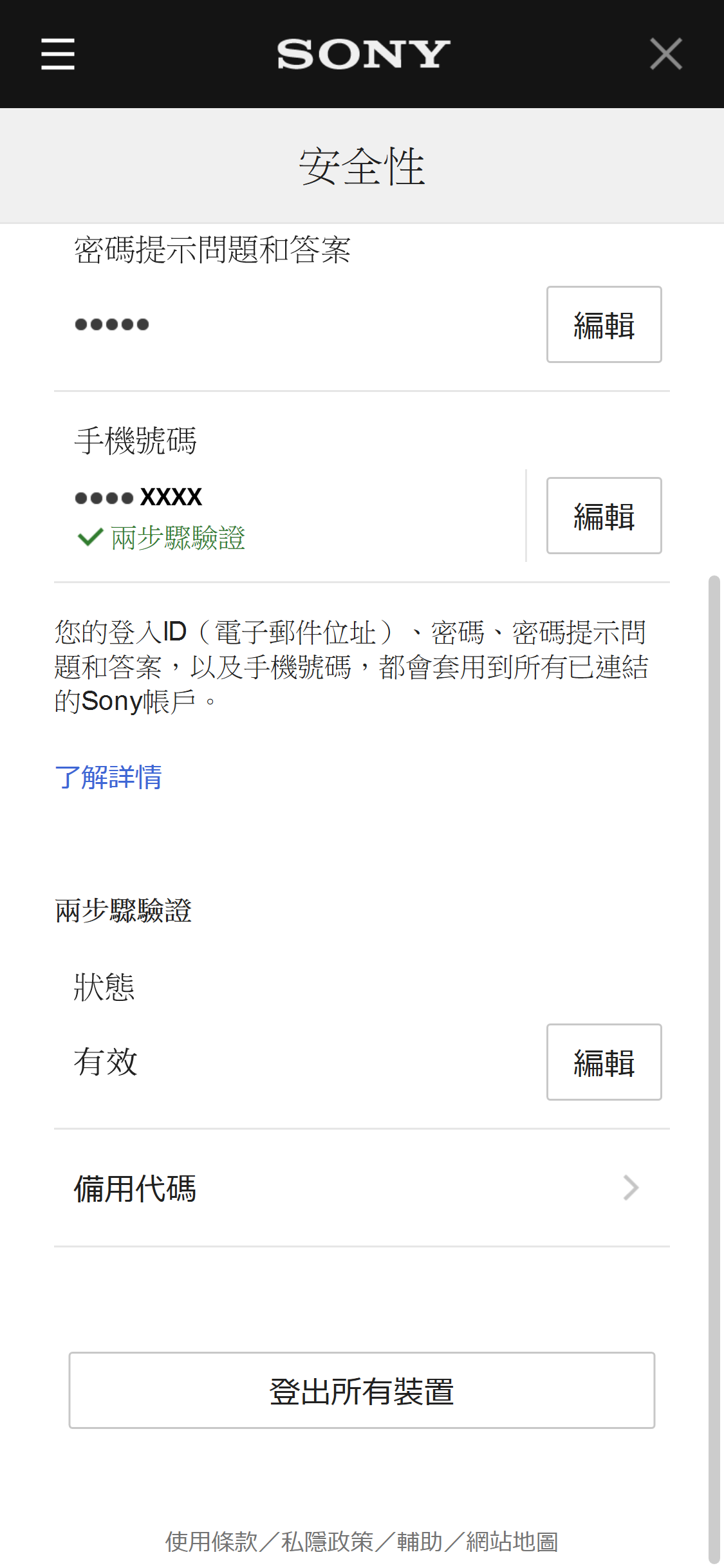Open 使用條款 footer link
Image resolution: width=724 pixels, height=1568 pixels.
pyautogui.click(x=211, y=1542)
